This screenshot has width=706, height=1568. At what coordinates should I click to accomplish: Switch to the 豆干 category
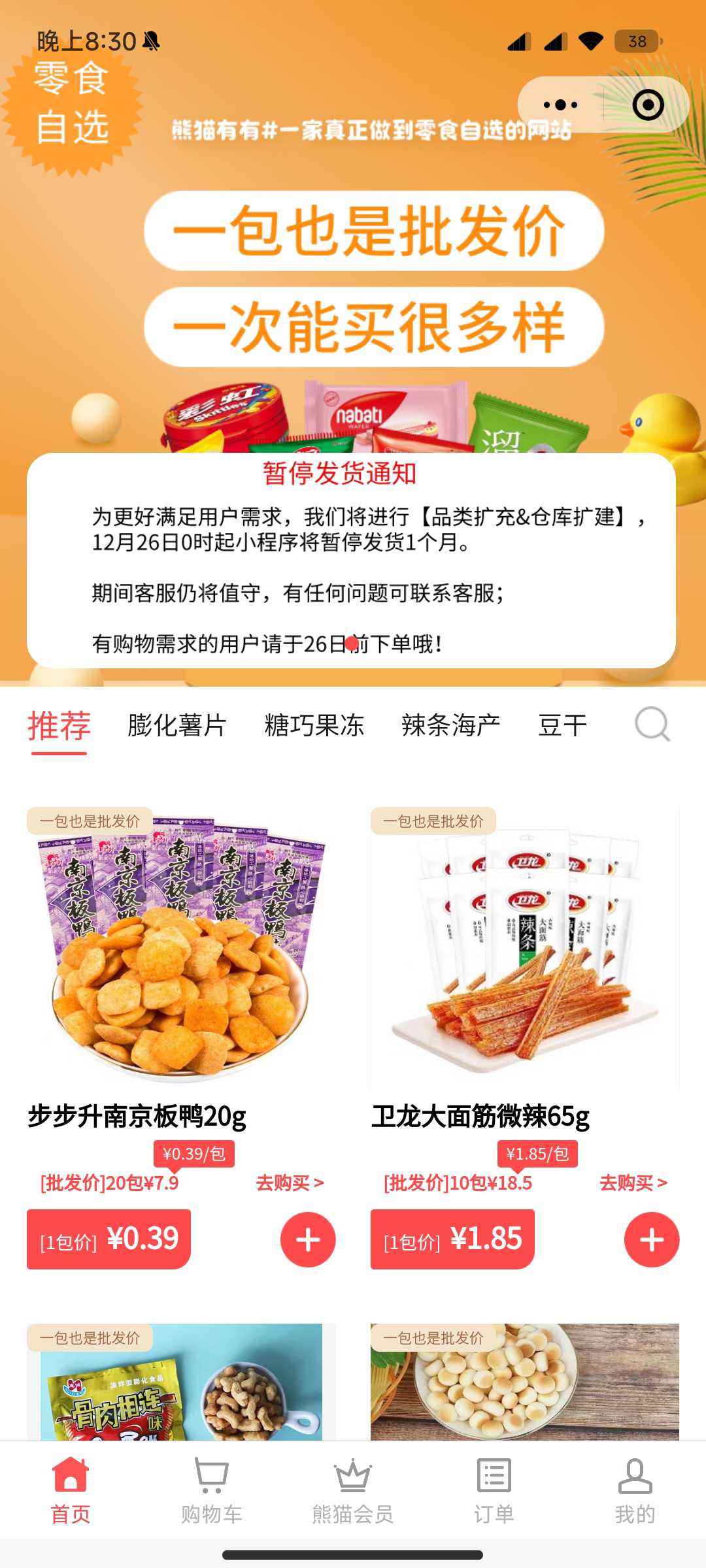[562, 726]
